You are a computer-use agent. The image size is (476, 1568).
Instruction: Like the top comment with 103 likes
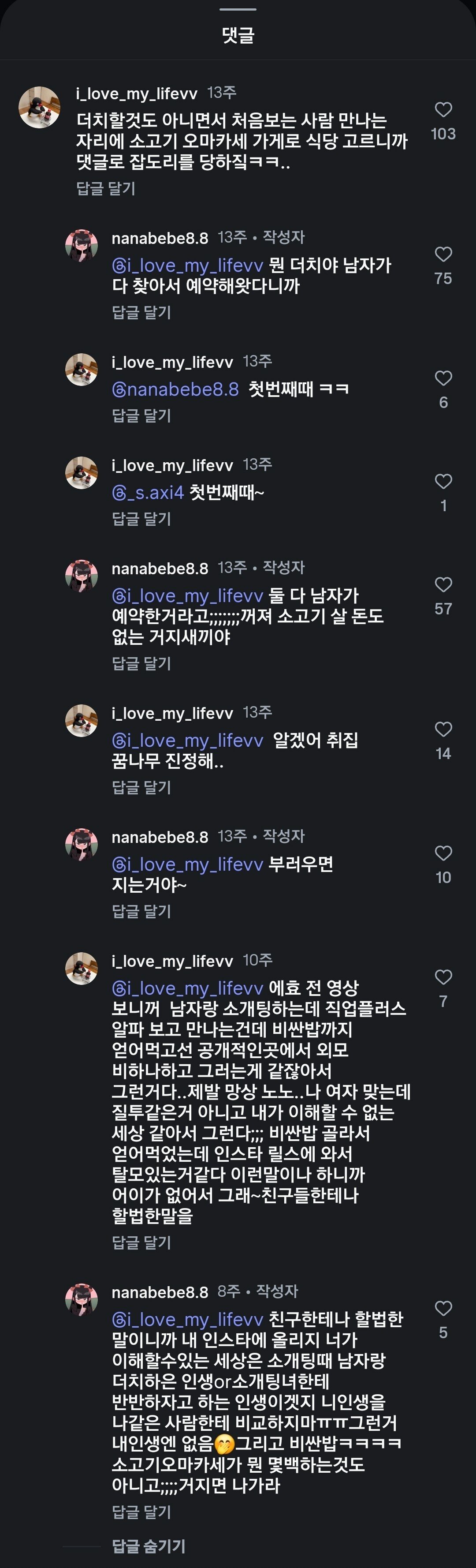pos(443,109)
